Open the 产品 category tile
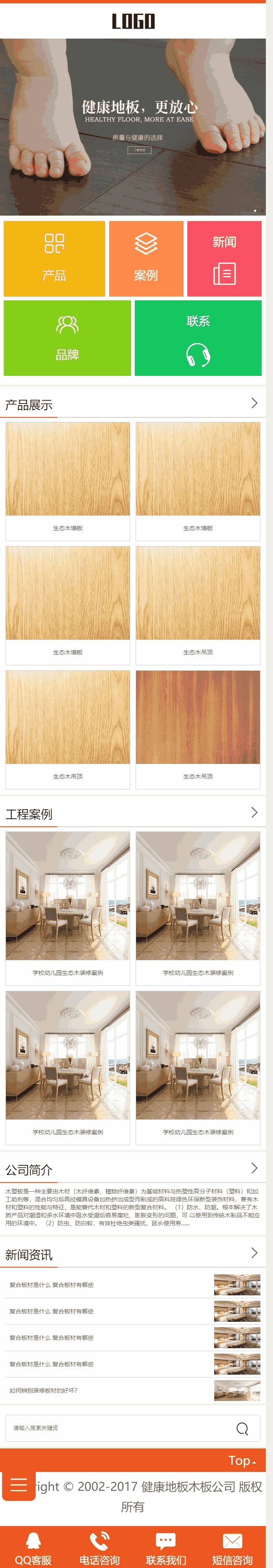 pos(54,258)
